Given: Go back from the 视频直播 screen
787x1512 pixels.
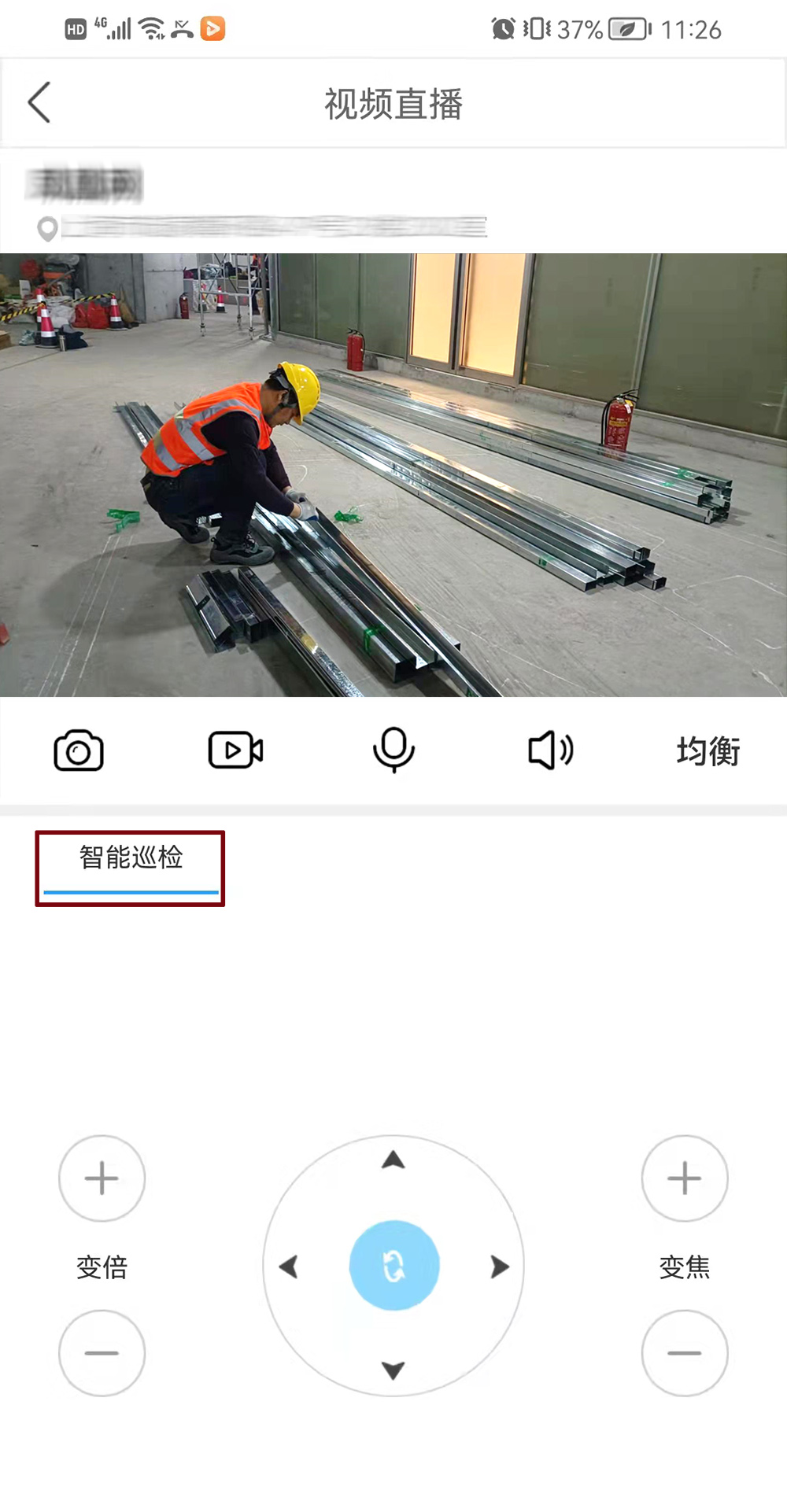Looking at the screenshot, I should click(39, 103).
